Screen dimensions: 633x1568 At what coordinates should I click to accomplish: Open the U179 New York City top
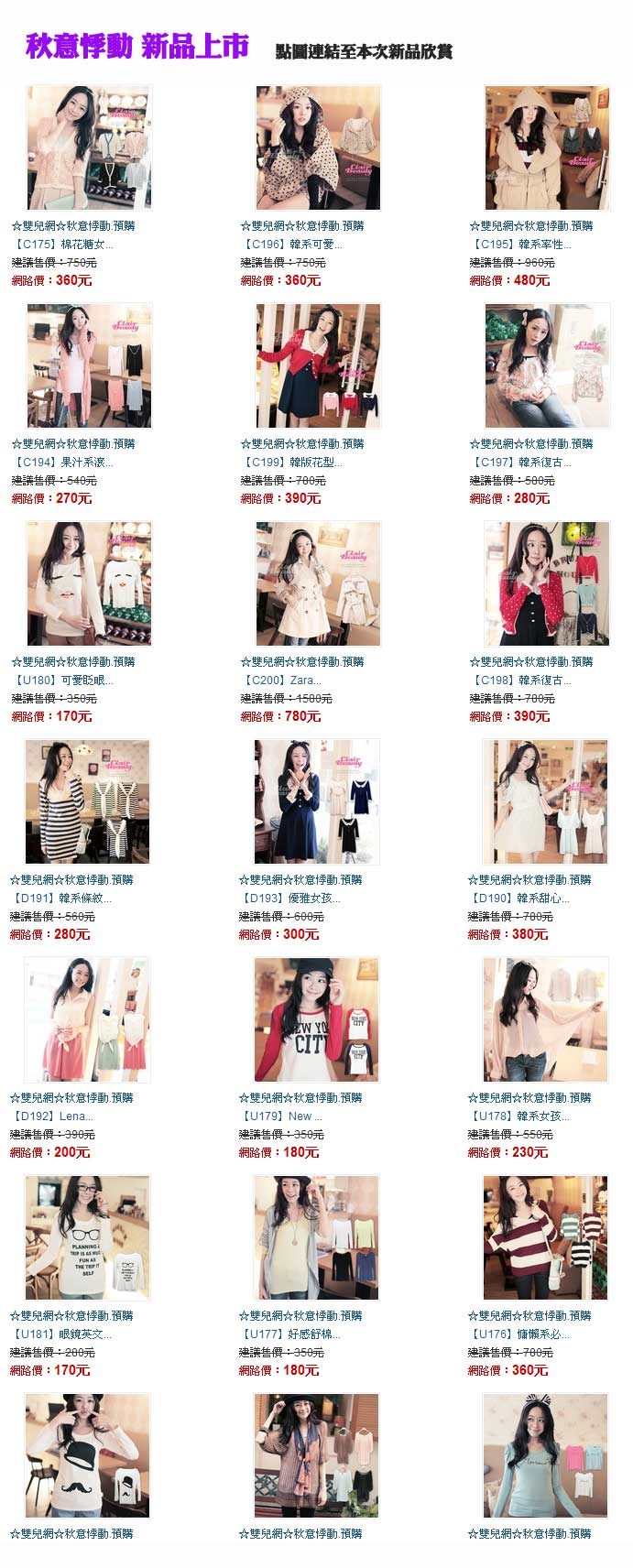316,1020
